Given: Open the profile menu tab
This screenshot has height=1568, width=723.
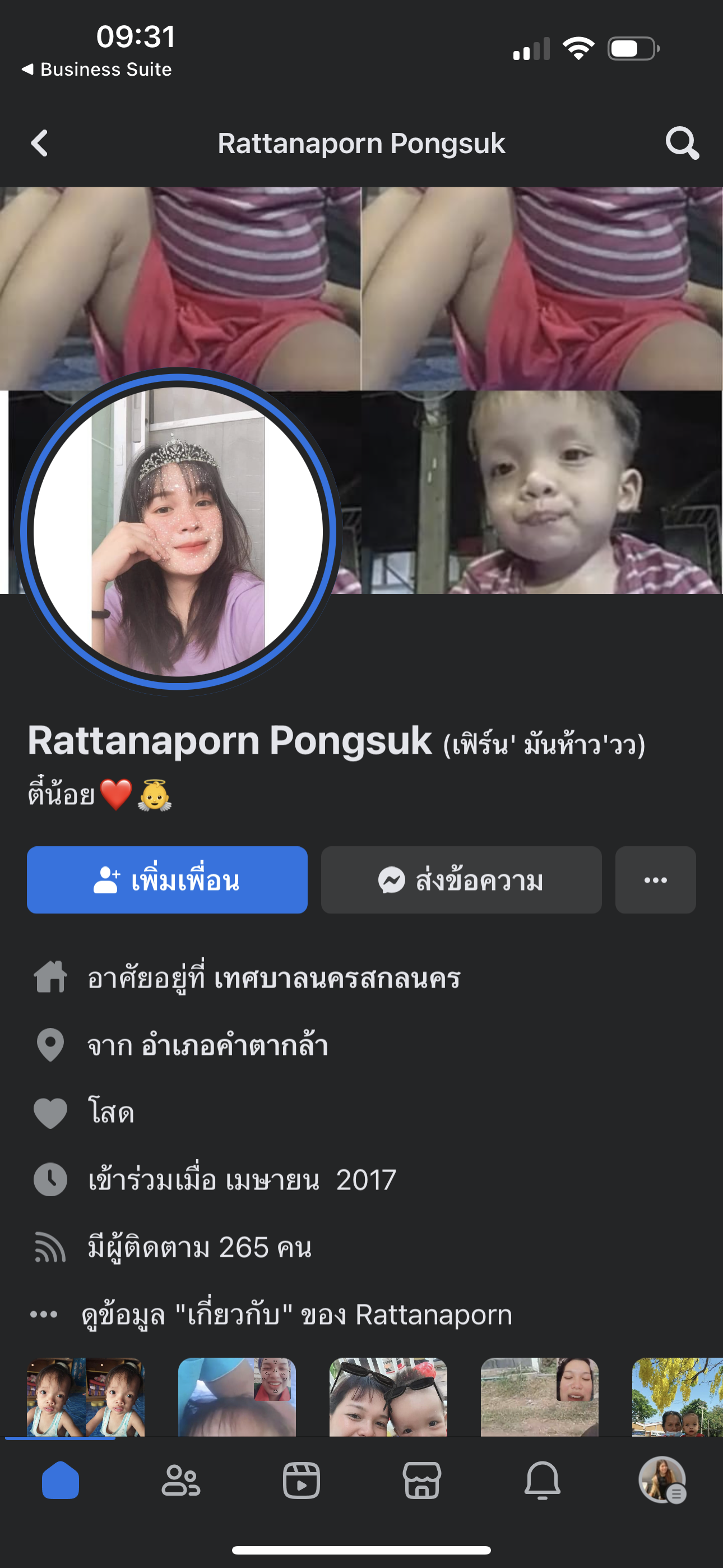Looking at the screenshot, I should pyautogui.click(x=662, y=1481).
